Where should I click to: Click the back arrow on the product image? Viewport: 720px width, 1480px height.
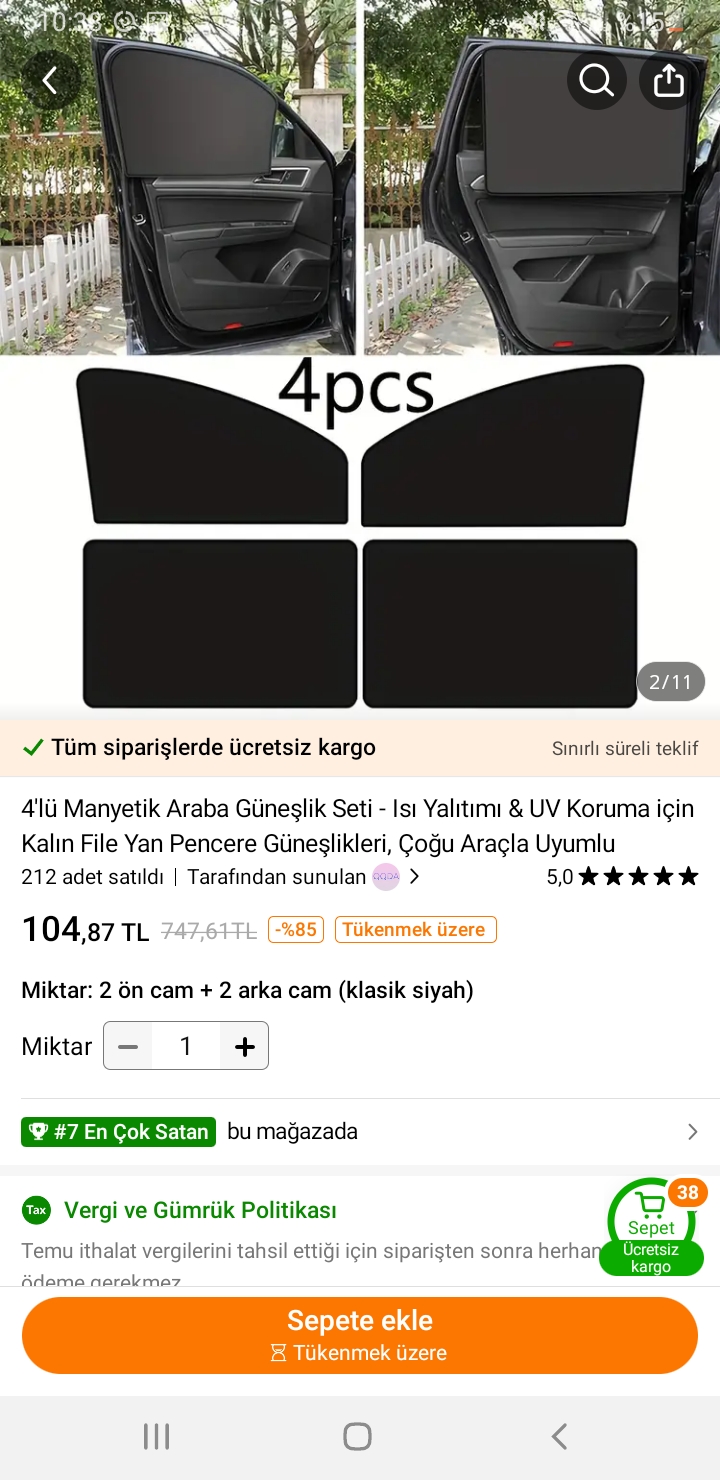click(x=50, y=80)
